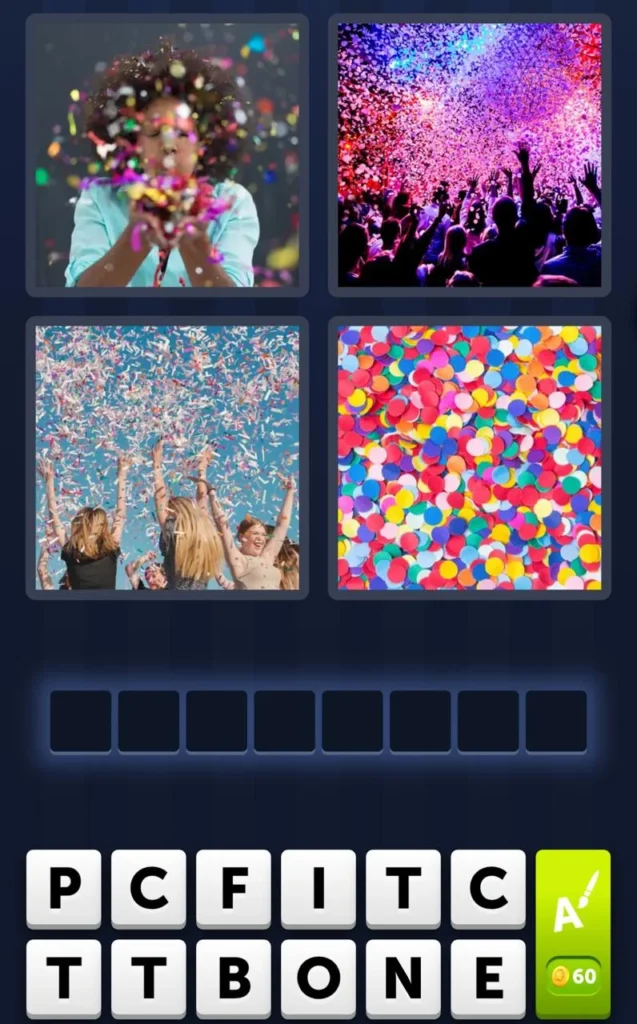
Task: Enlarge the photo of woman blowing confetti
Action: click(x=167, y=155)
